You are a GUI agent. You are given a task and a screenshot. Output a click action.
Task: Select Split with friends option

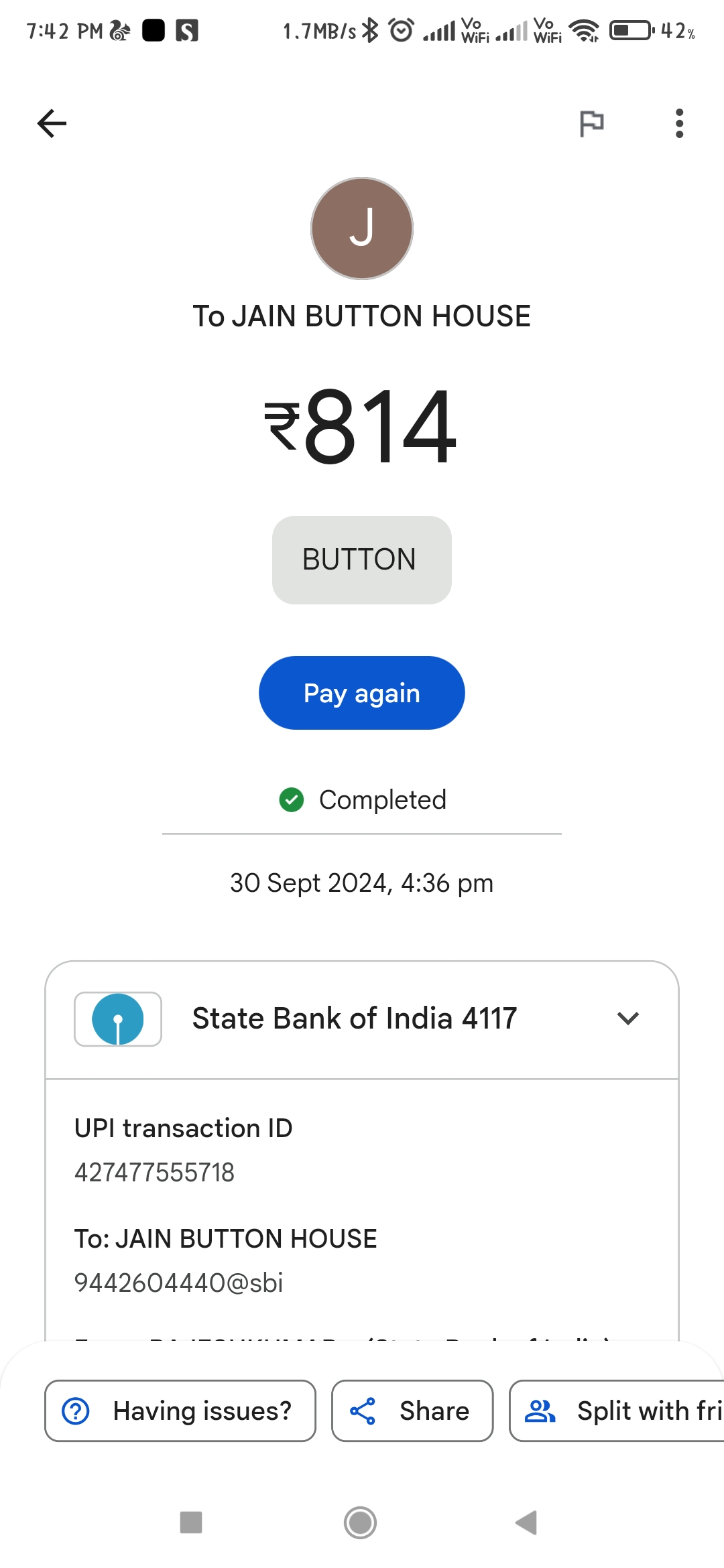(617, 1411)
